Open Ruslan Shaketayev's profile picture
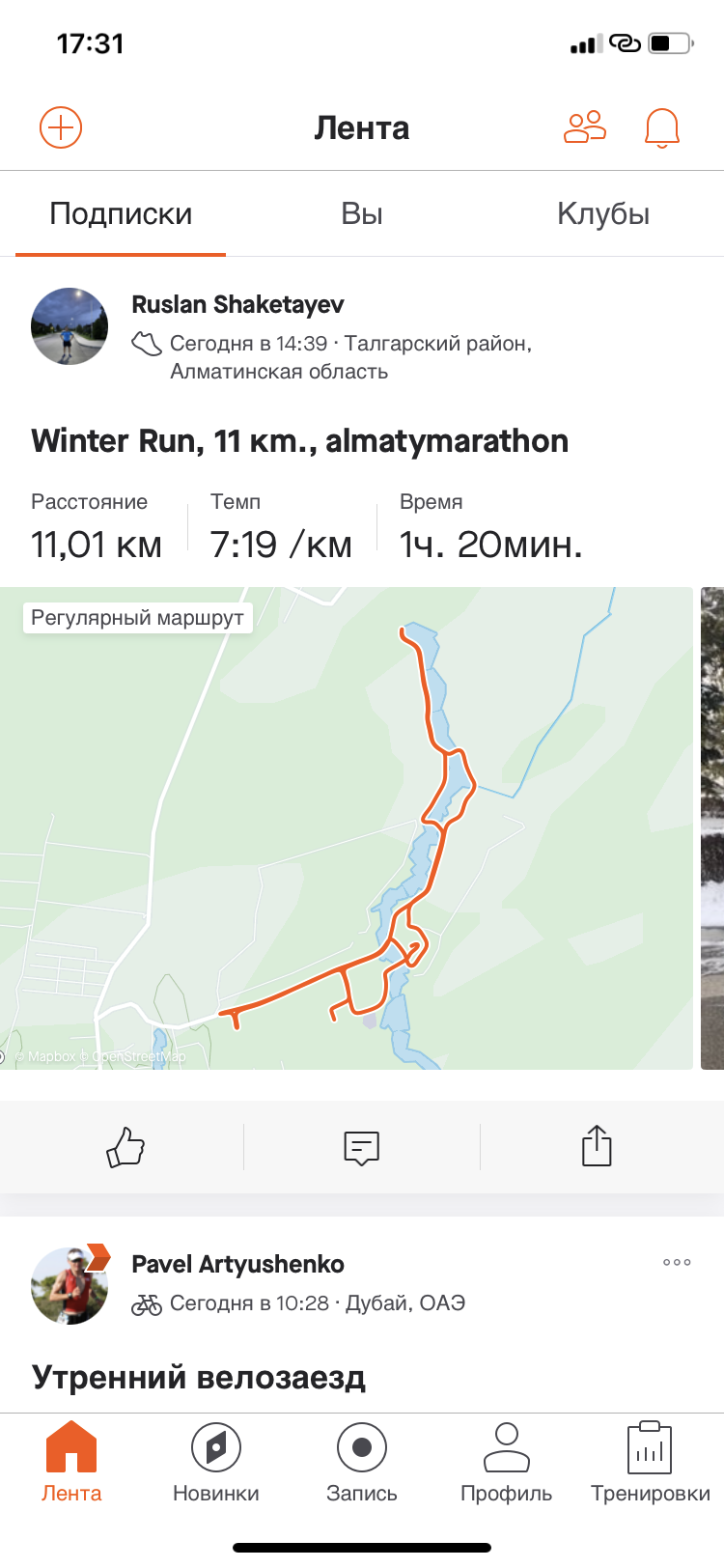The image size is (724, 1568). coord(70,326)
